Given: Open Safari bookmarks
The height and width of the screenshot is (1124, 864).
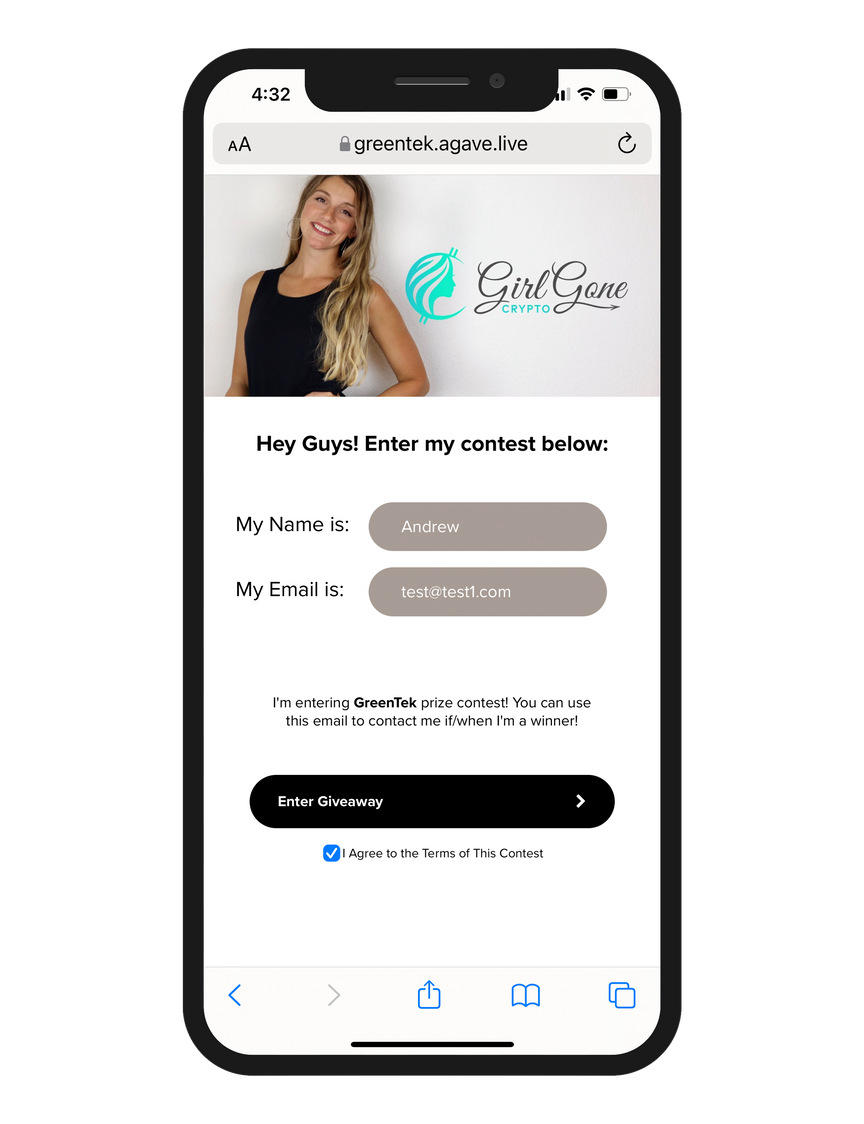Looking at the screenshot, I should click(x=525, y=995).
